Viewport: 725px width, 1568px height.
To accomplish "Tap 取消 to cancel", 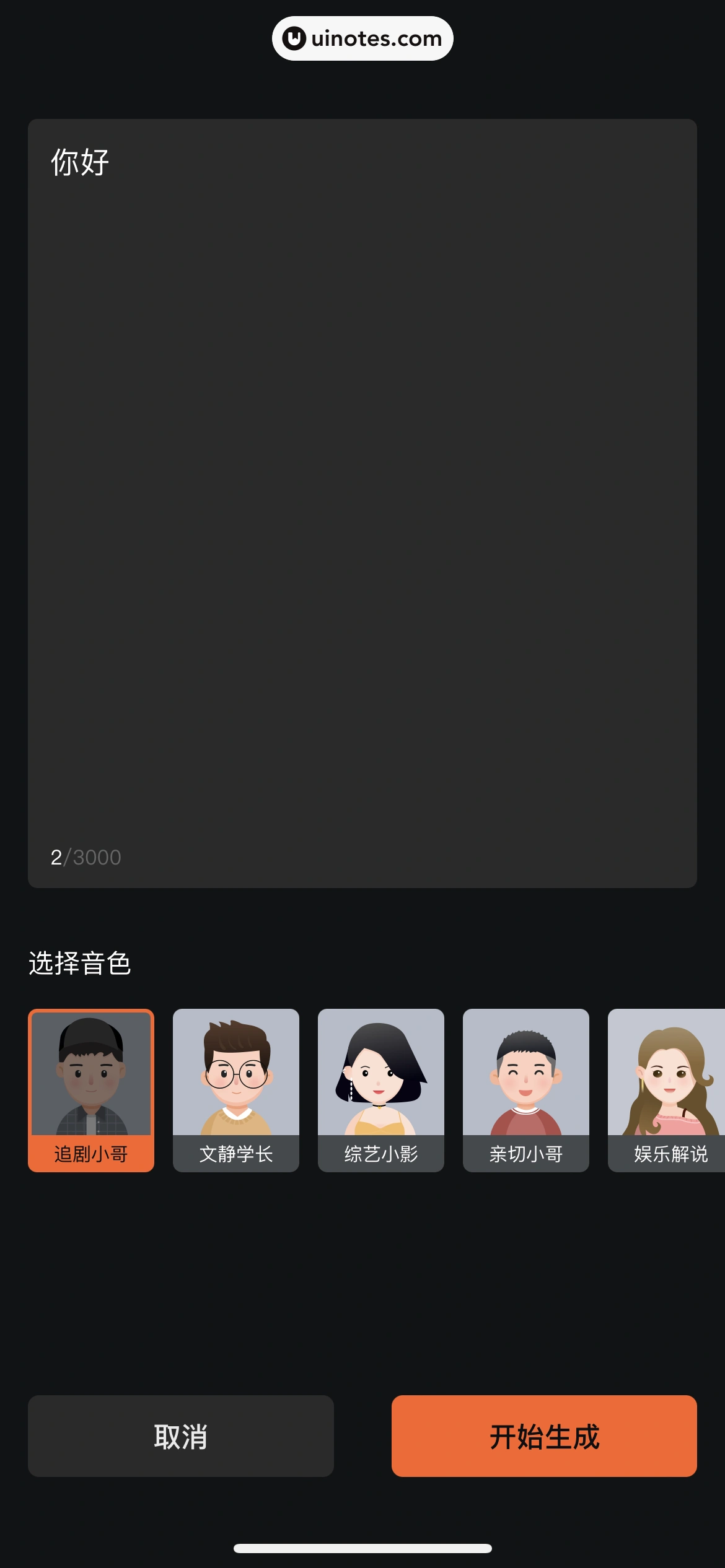I will pos(181,1436).
